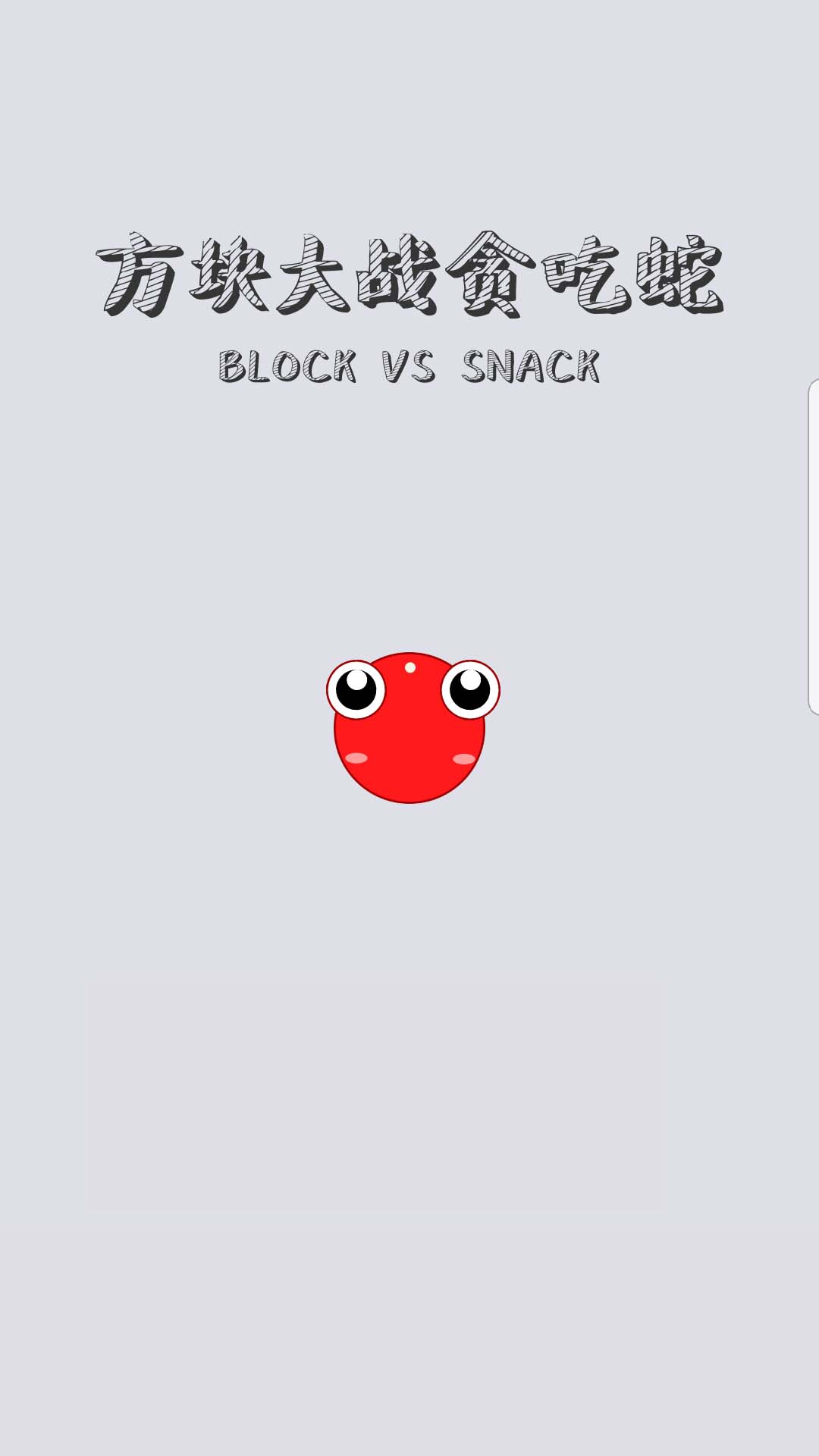
Task: Open the edge panel handle
Action: (x=813, y=547)
